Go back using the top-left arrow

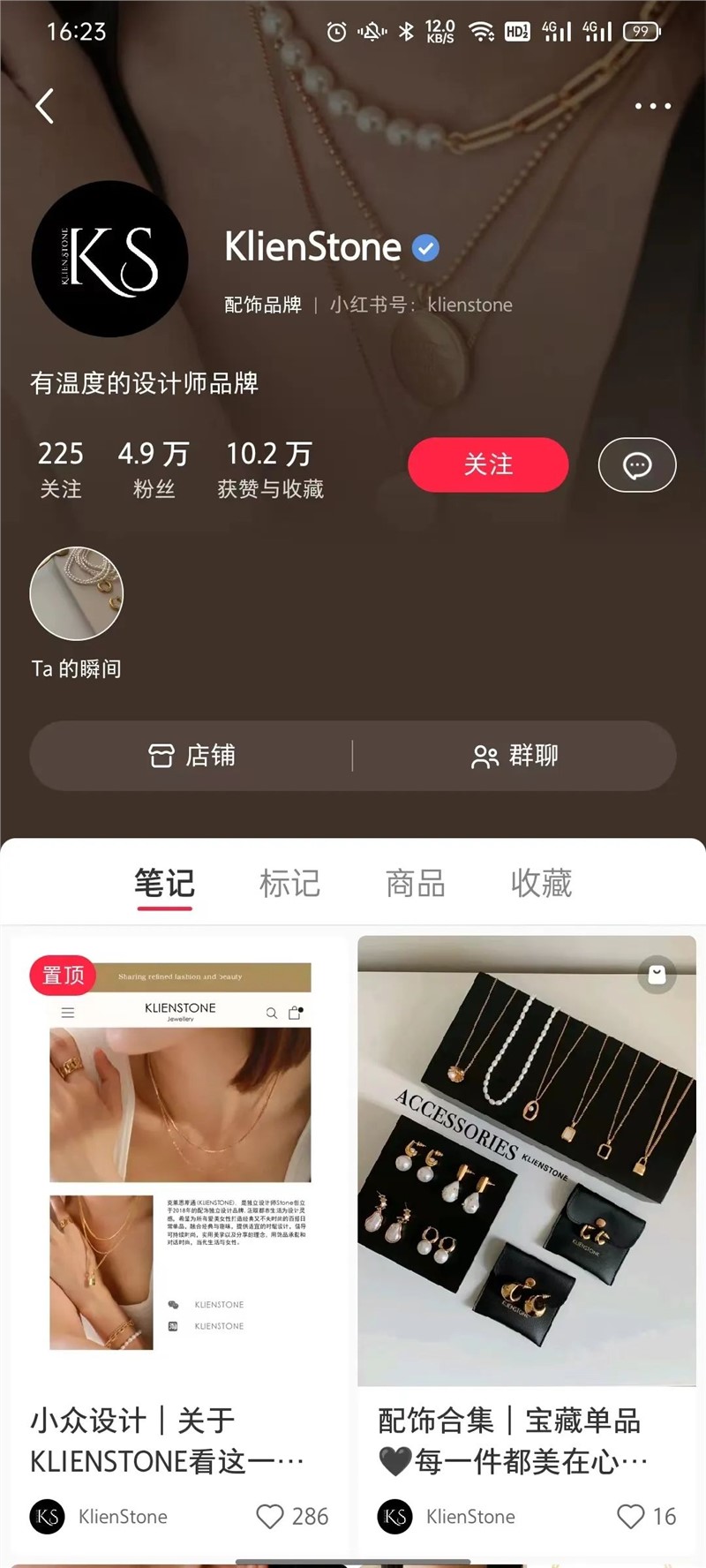coord(45,106)
